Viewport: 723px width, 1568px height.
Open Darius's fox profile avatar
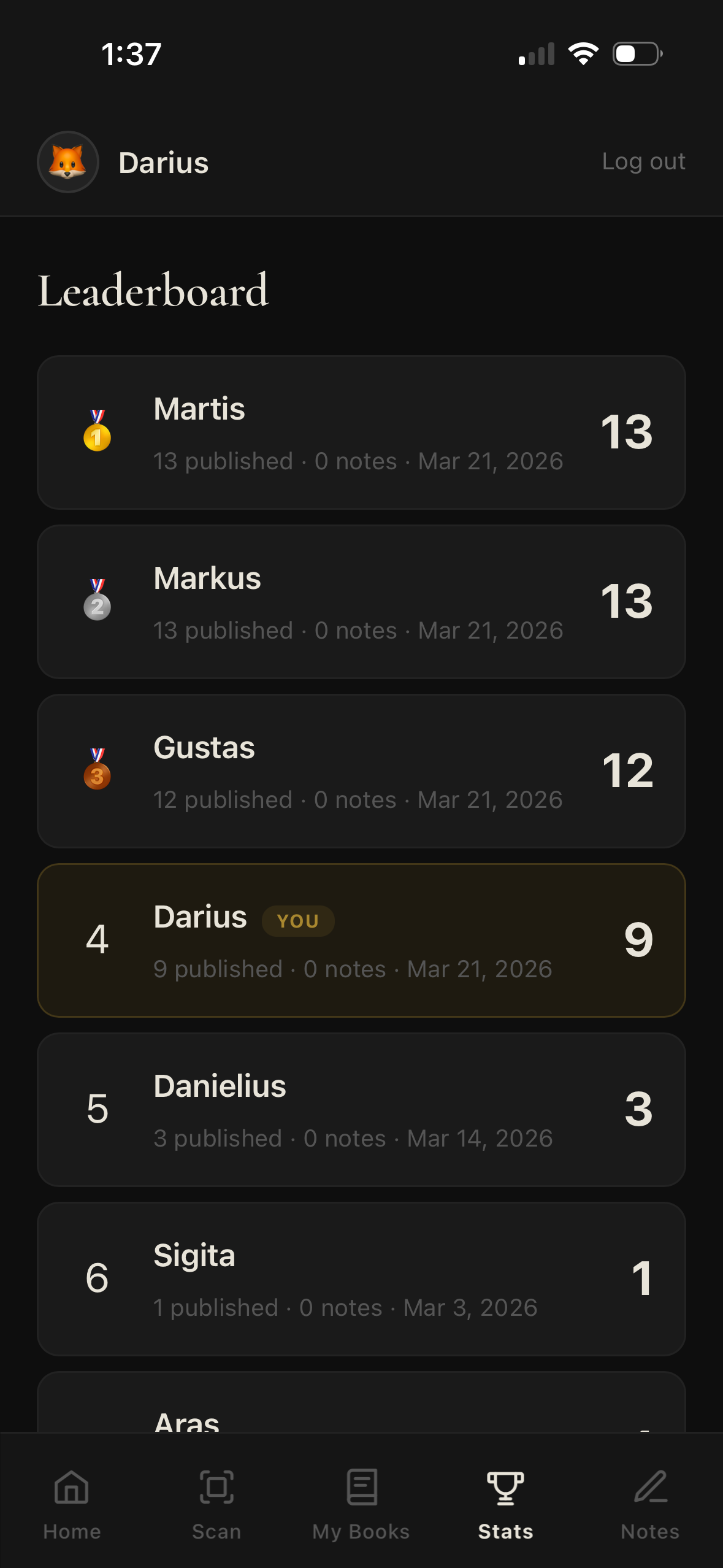coord(68,162)
